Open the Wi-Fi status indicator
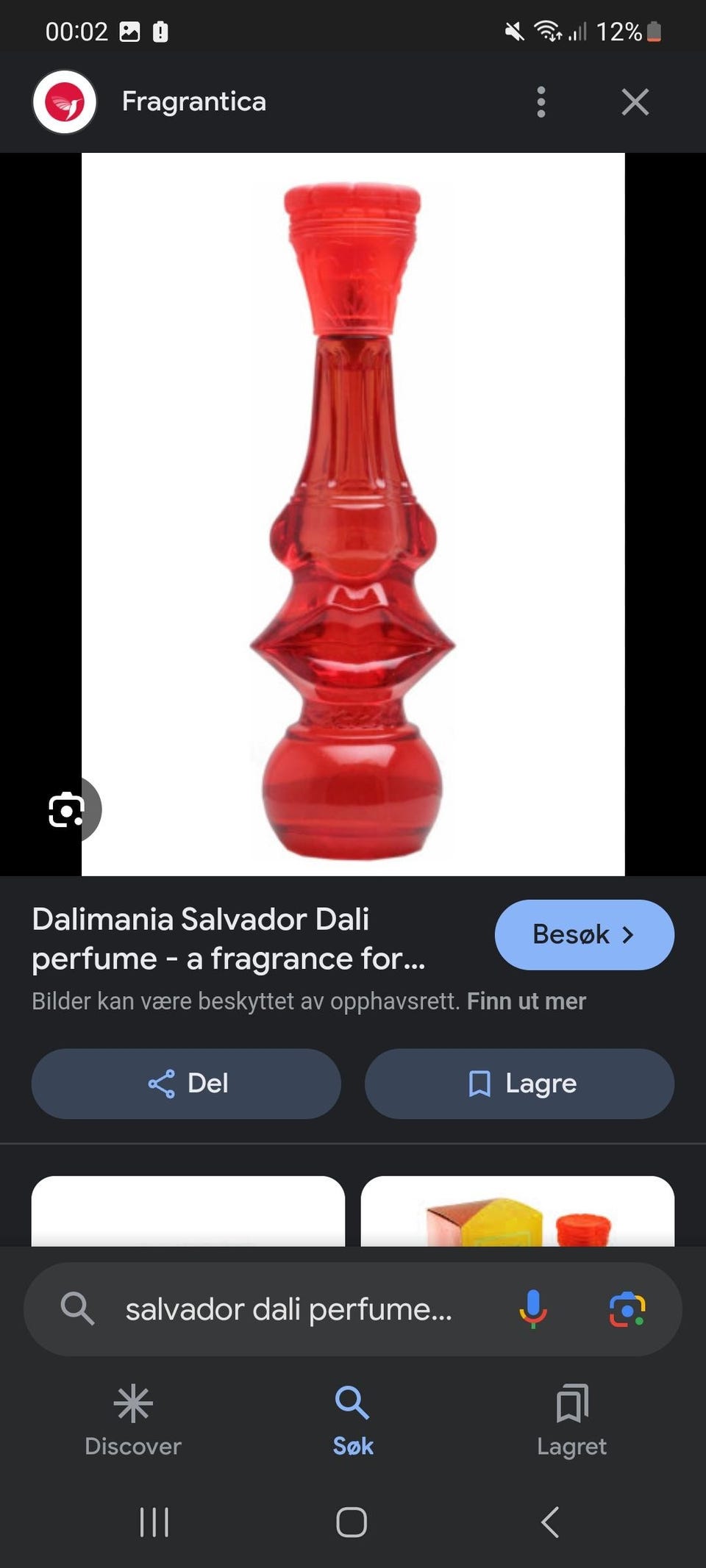Screen dimensions: 706x1568 548,30
